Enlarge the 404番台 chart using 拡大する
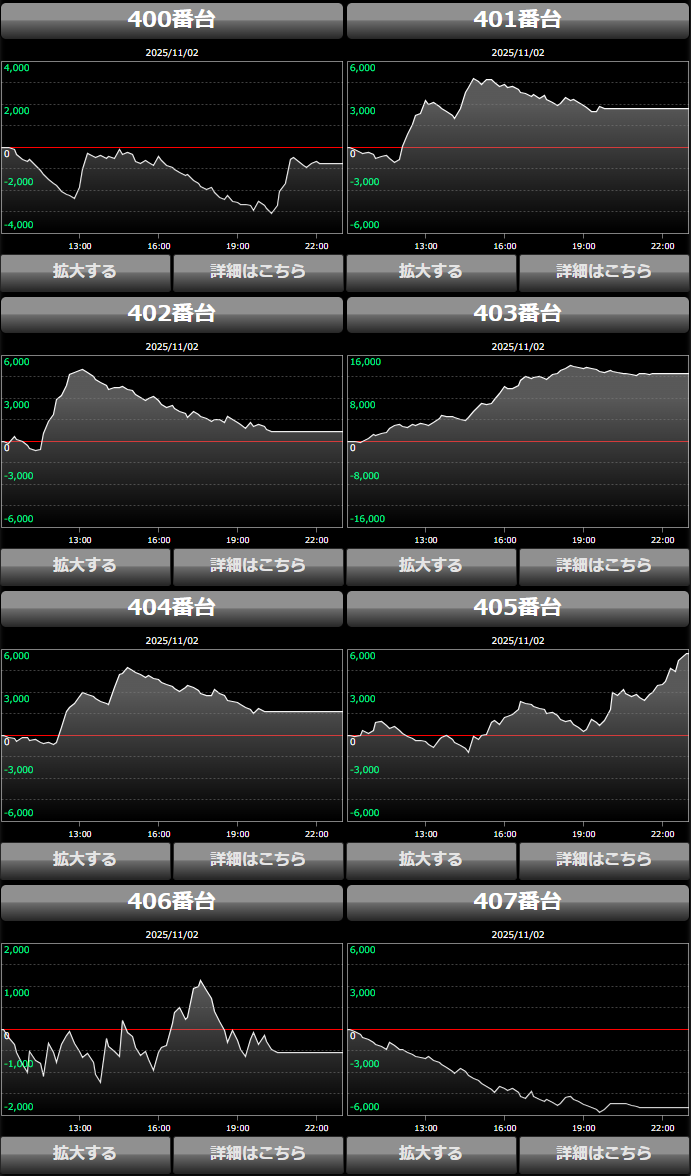This screenshot has height=1176, width=691. (85, 859)
